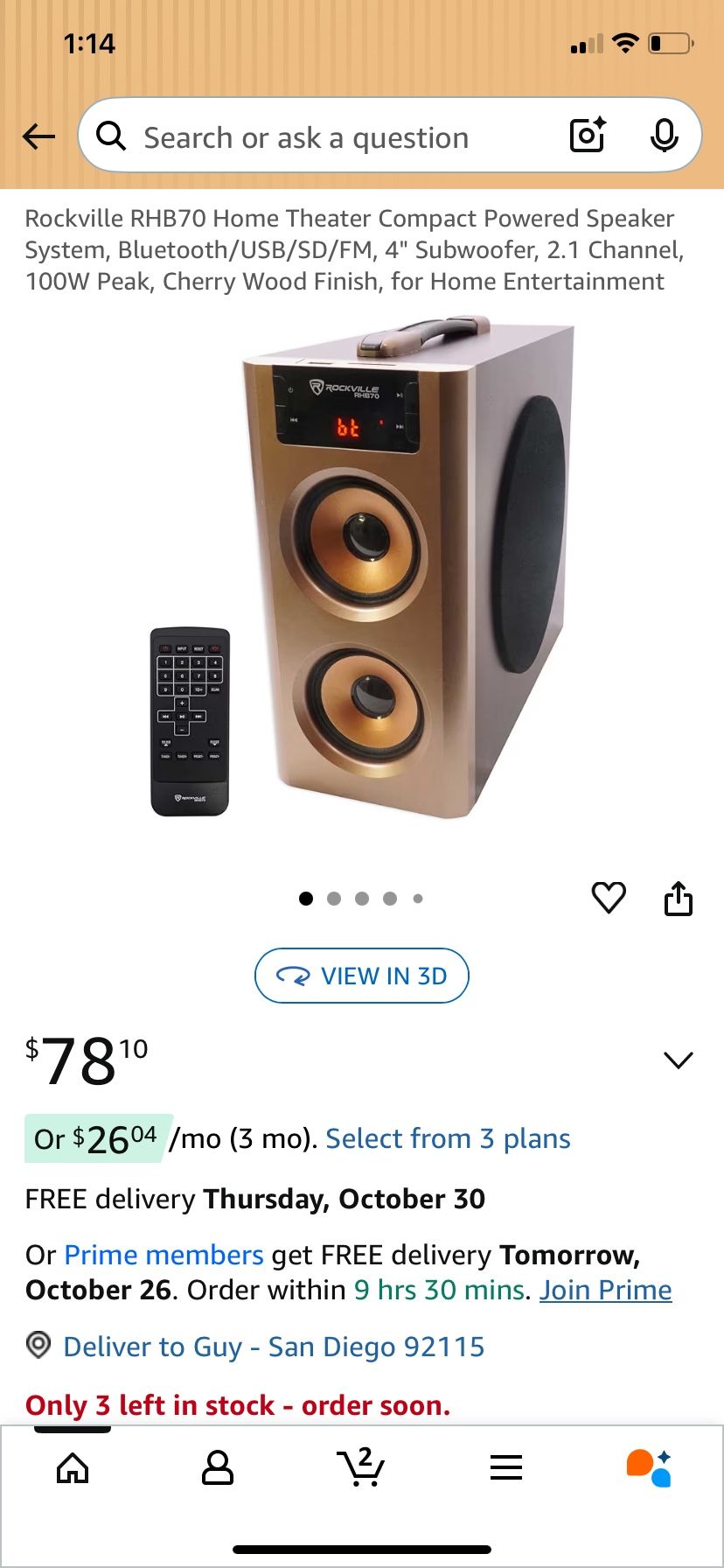
Task: Click the back arrow
Action: point(38,136)
